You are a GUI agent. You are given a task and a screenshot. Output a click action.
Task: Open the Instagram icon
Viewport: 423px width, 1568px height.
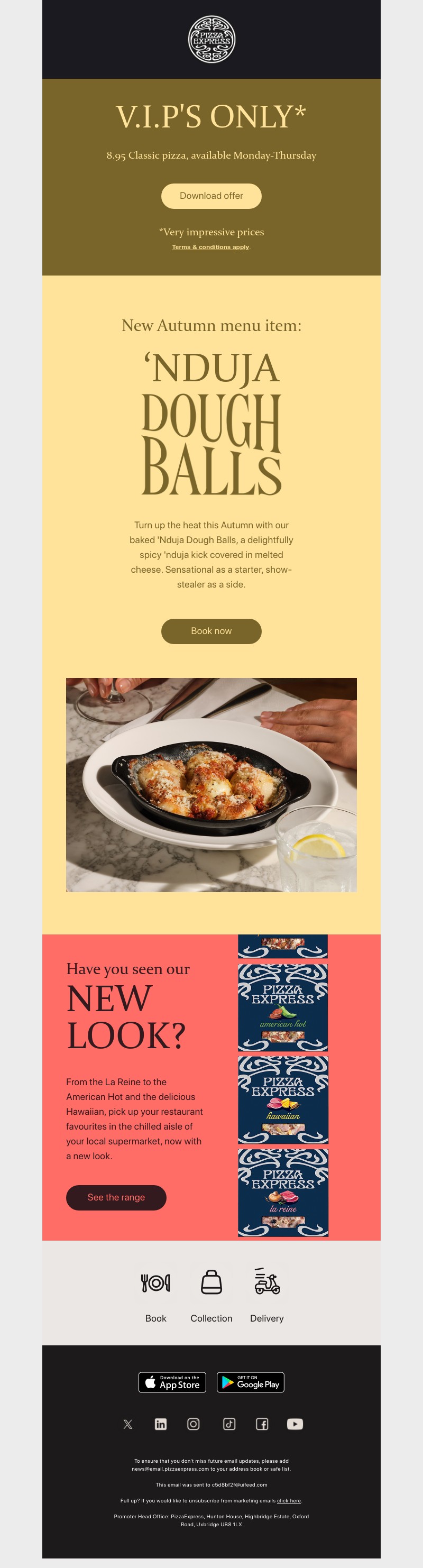coord(194,1424)
